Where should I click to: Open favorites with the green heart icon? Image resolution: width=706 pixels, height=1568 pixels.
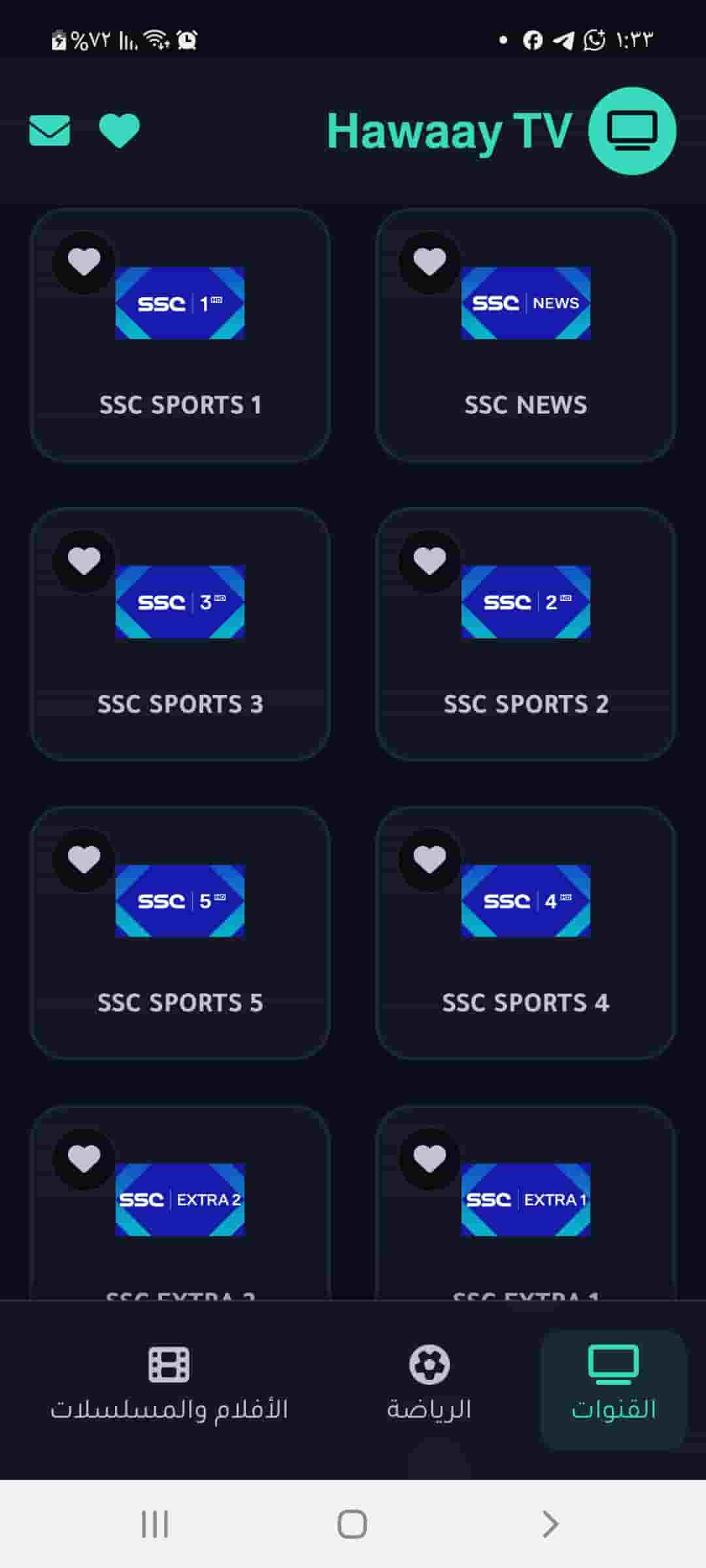119,131
